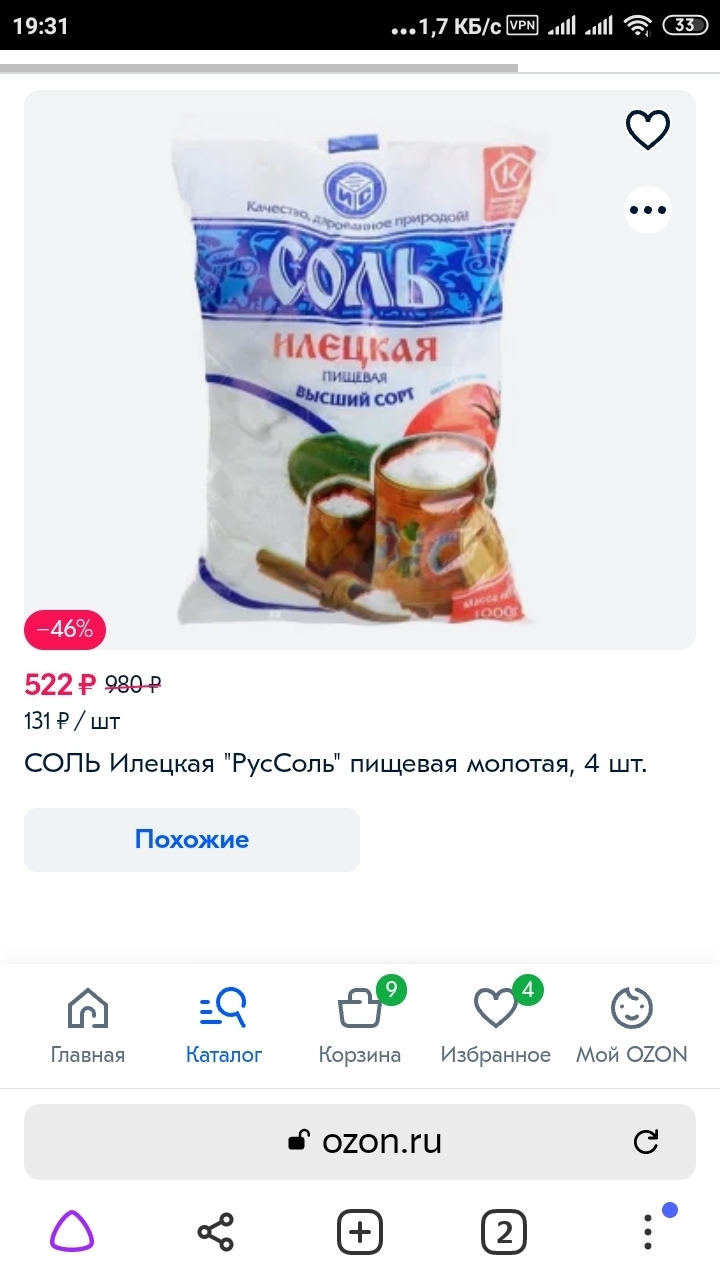Open the Мой OZON profile tab
The image size is (720, 1280).
[x=632, y=1026]
